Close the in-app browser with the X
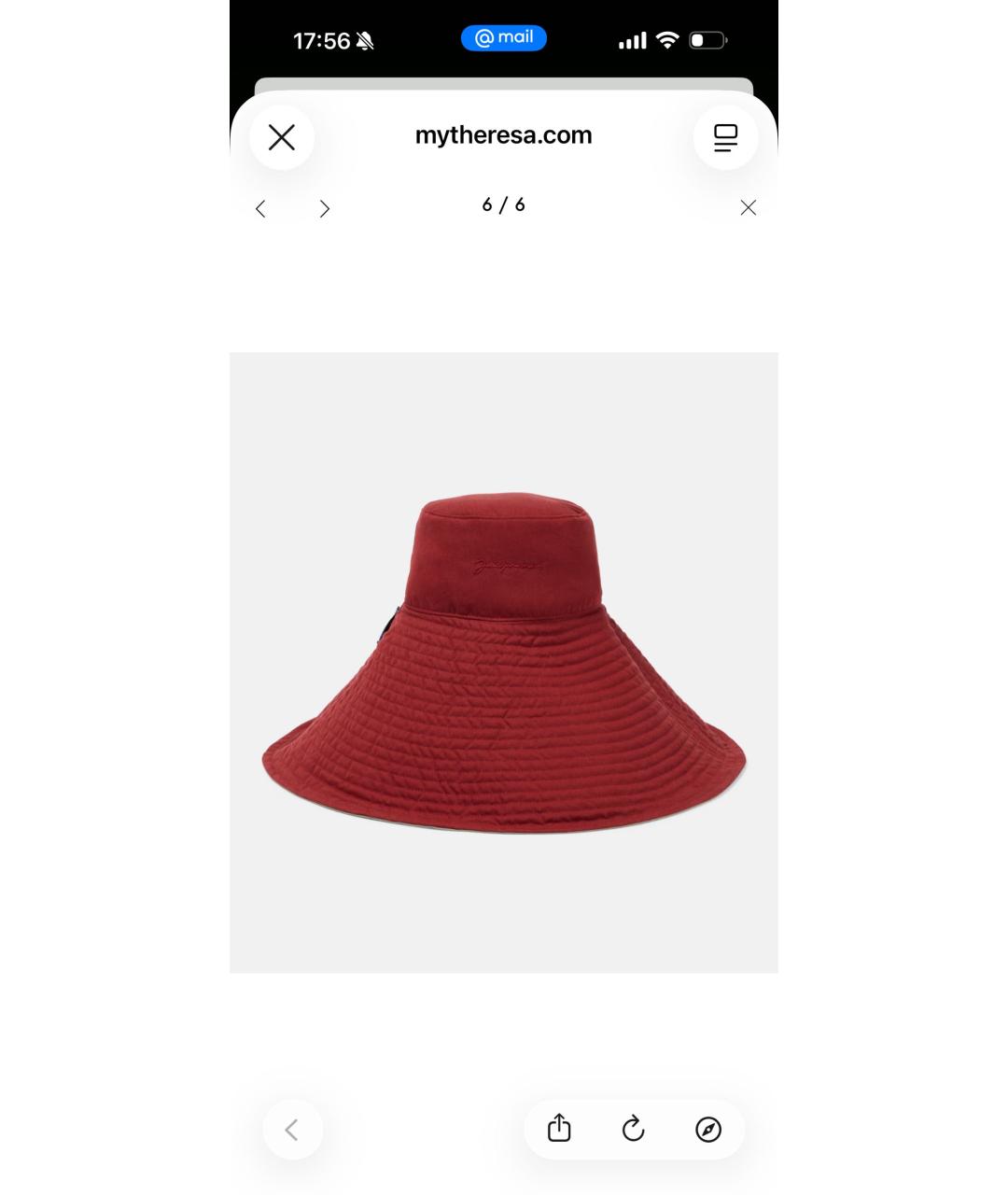 click(x=282, y=137)
